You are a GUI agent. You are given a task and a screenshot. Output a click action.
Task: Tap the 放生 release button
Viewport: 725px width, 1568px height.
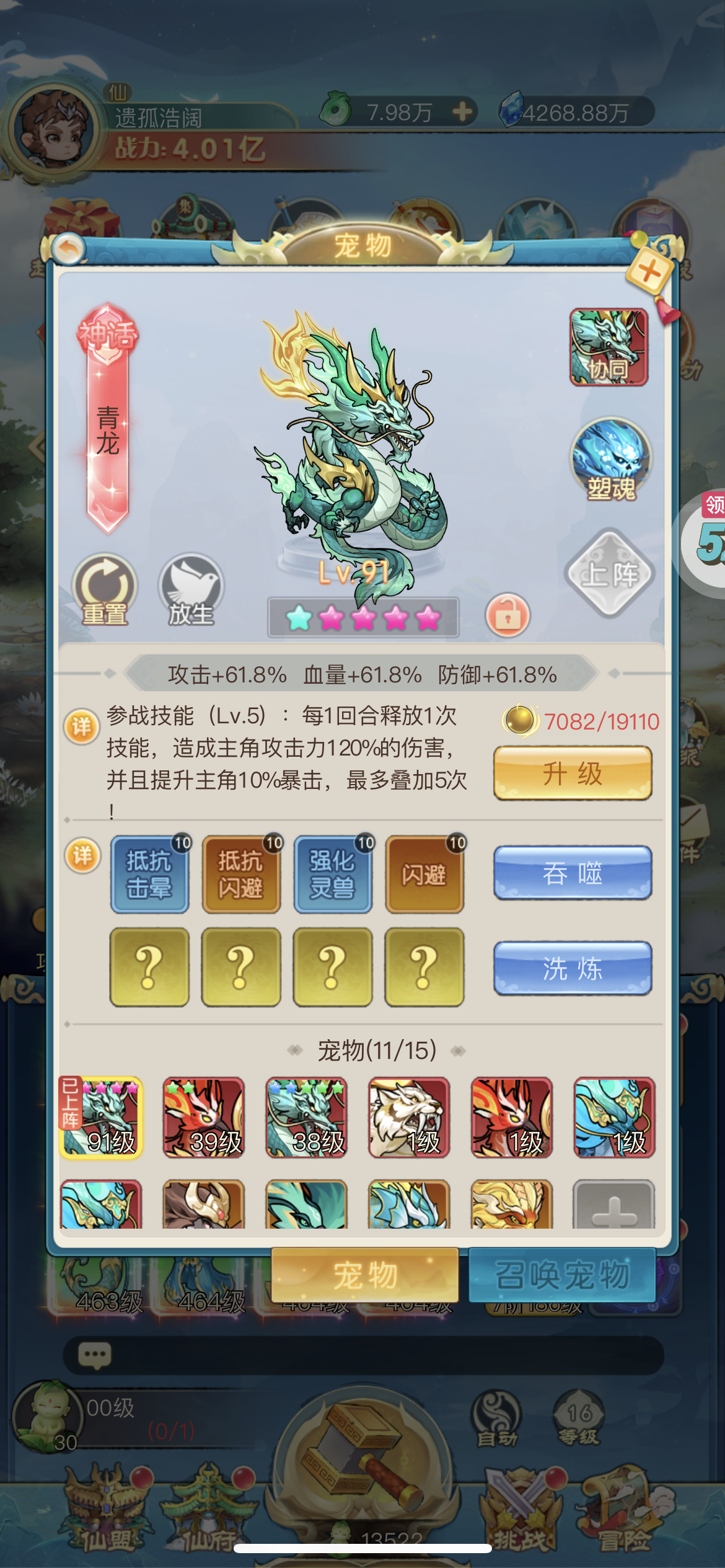click(x=191, y=590)
